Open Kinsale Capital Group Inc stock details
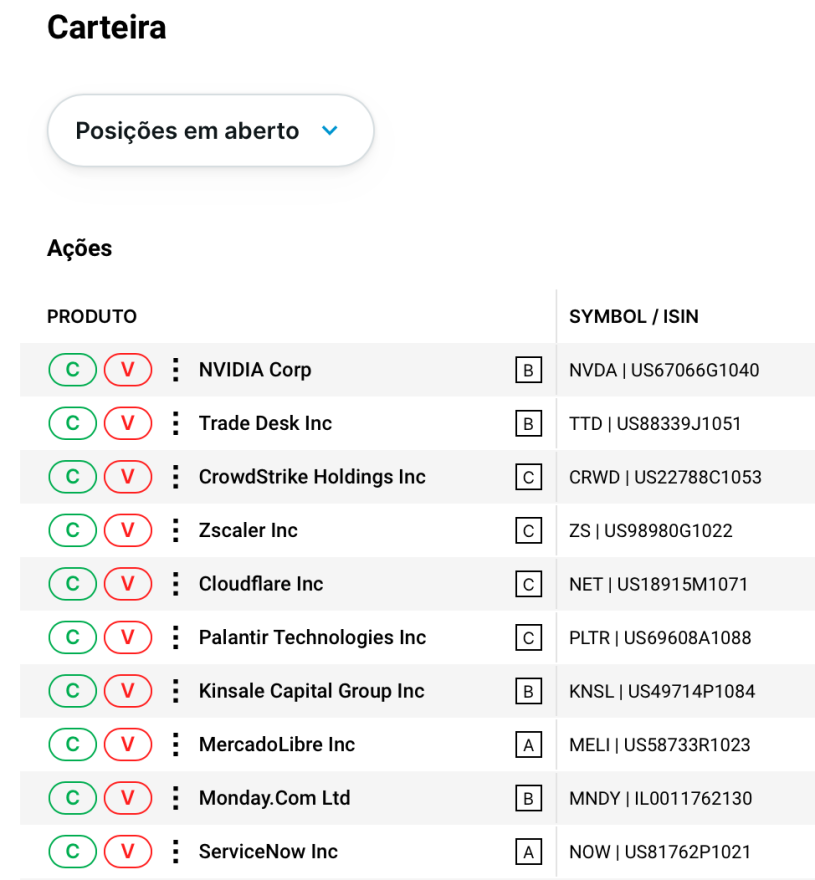This screenshot has height=880, width=815. click(x=311, y=691)
